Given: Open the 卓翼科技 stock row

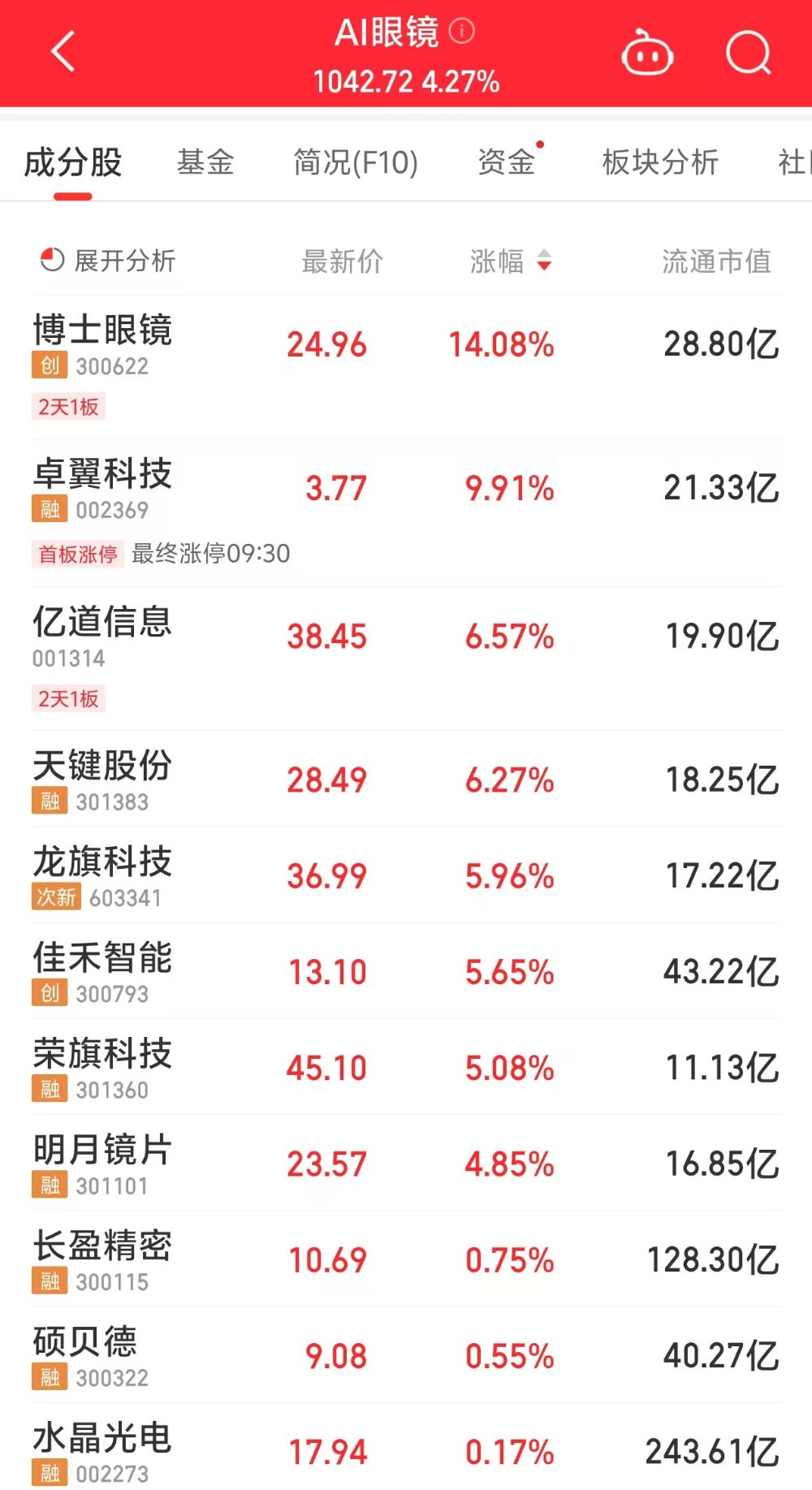Looking at the screenshot, I should tap(406, 513).
